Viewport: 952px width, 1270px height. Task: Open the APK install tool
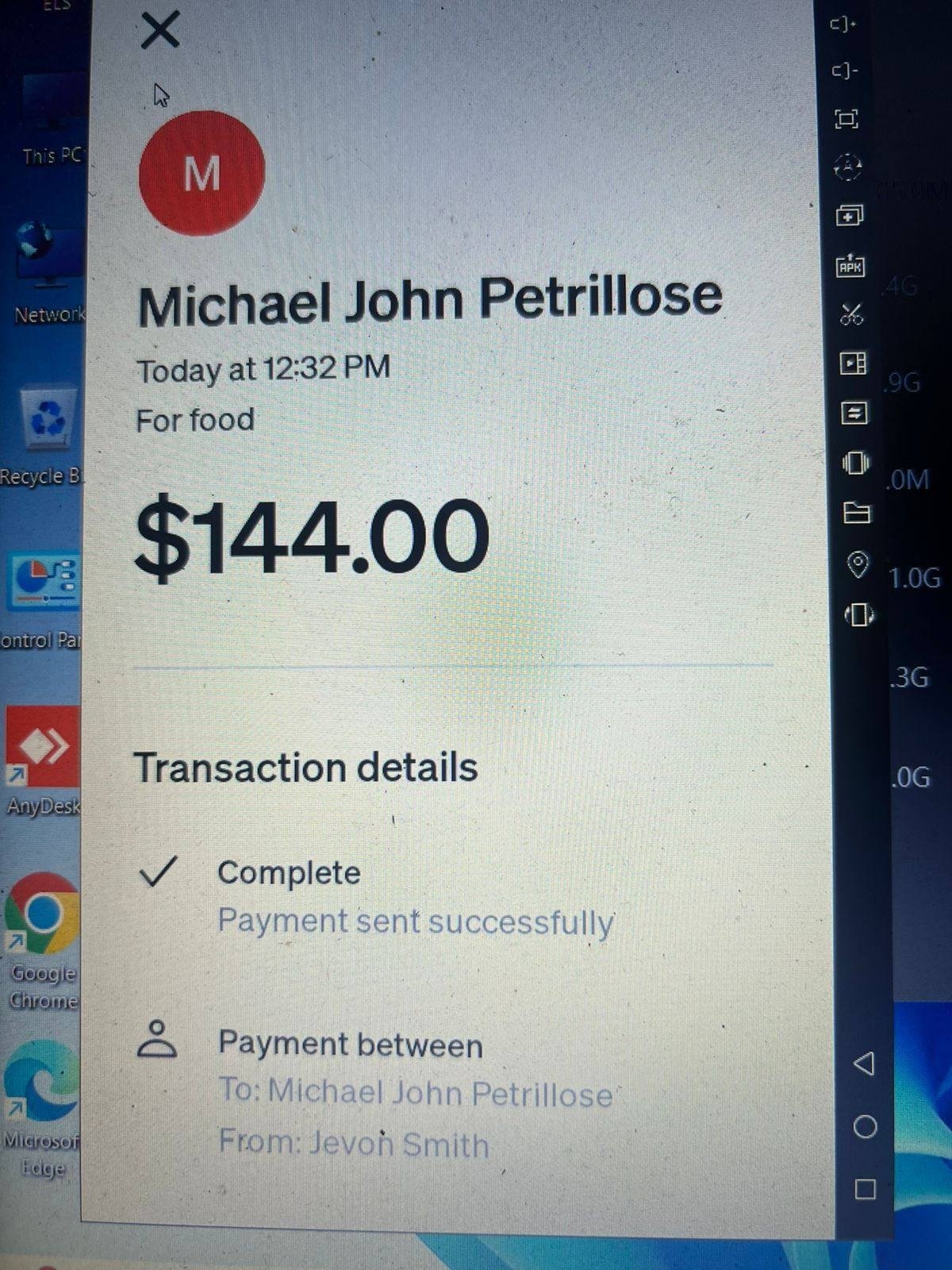coord(850,266)
